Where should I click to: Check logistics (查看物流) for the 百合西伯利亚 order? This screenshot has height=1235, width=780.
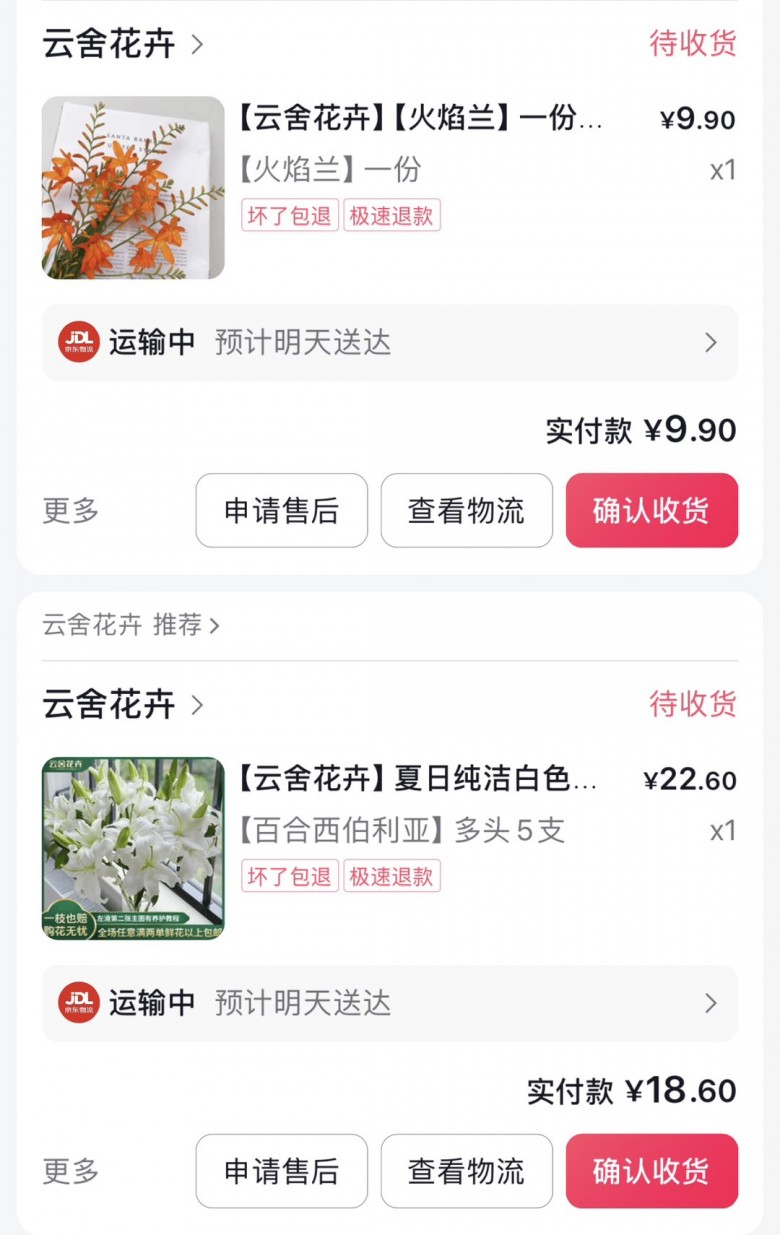pyautogui.click(x=466, y=1171)
